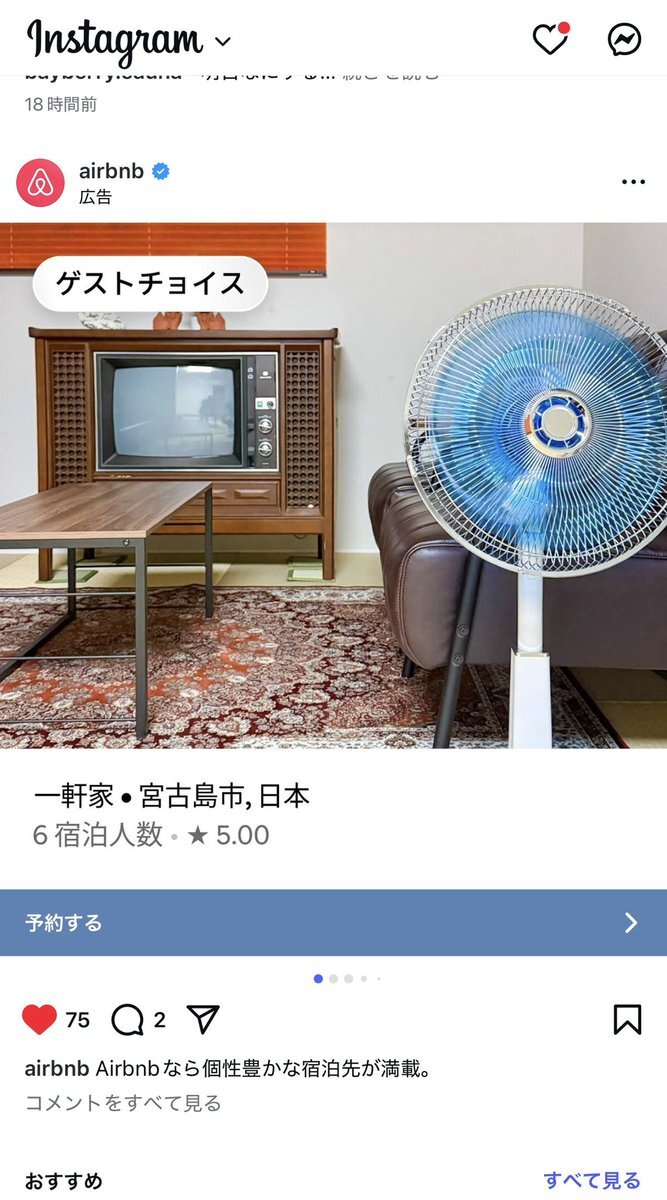This screenshot has width=667, height=1200.
Task: Unlike the airbnb post
Action: (x=40, y=1020)
